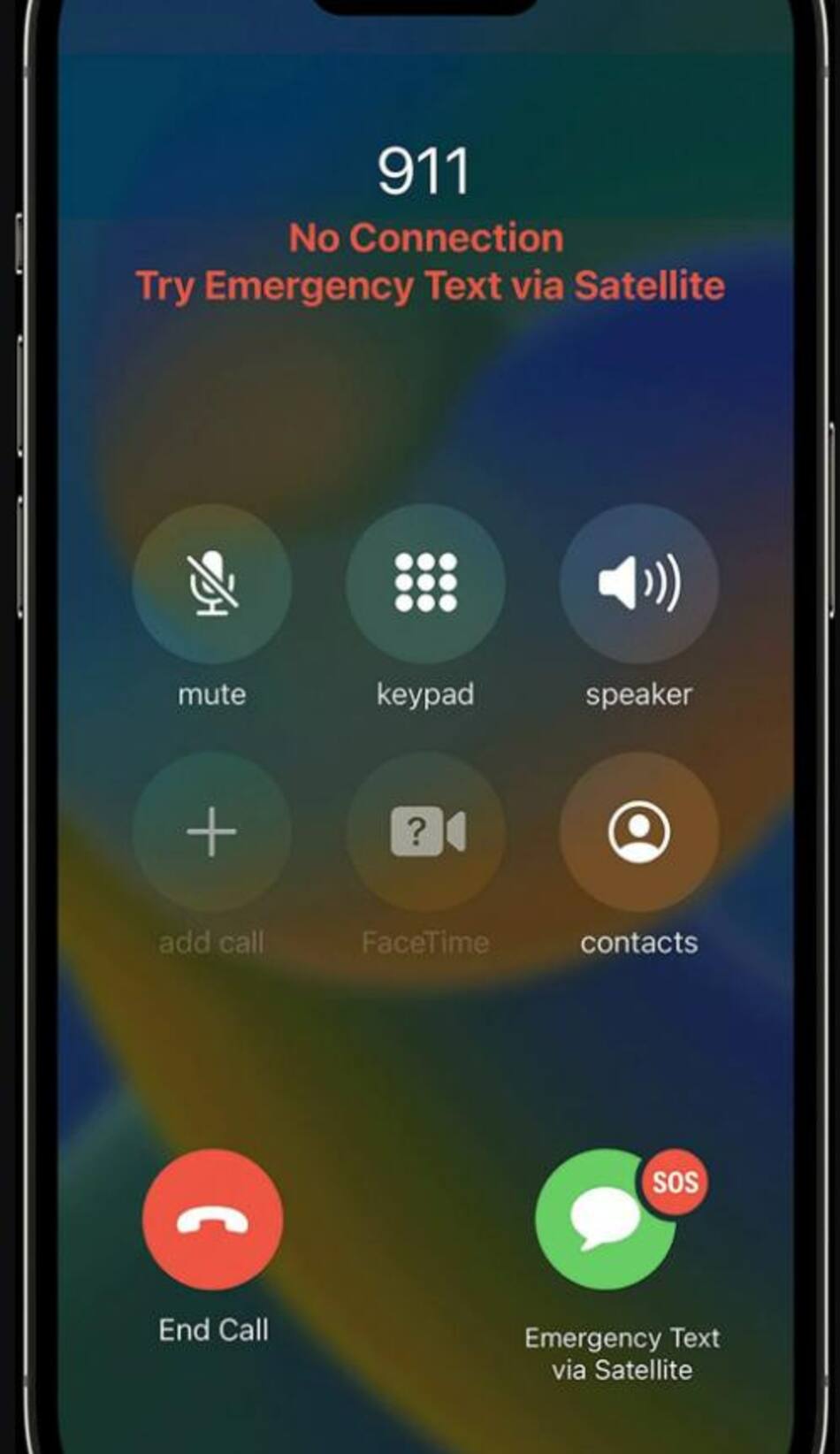The width and height of the screenshot is (840, 1454).
Task: Open the call keypad
Action: tap(425, 584)
